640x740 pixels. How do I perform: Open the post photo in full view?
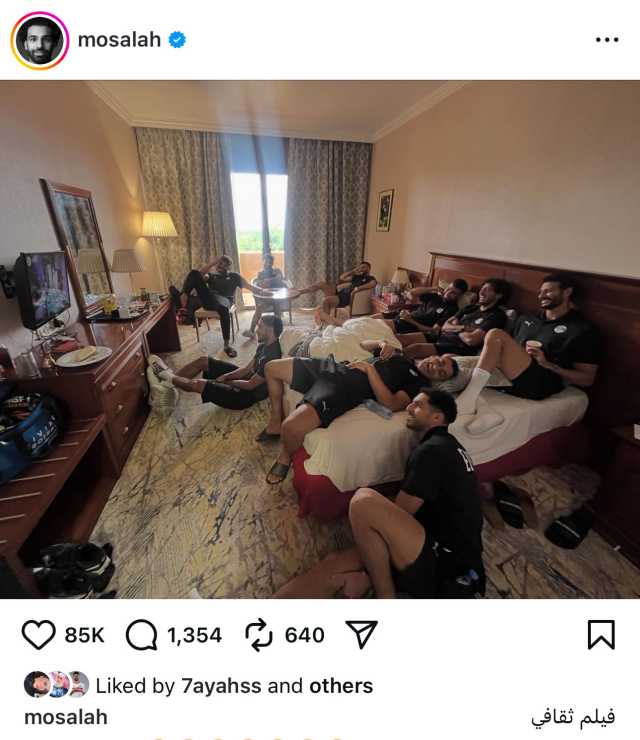pos(320,340)
